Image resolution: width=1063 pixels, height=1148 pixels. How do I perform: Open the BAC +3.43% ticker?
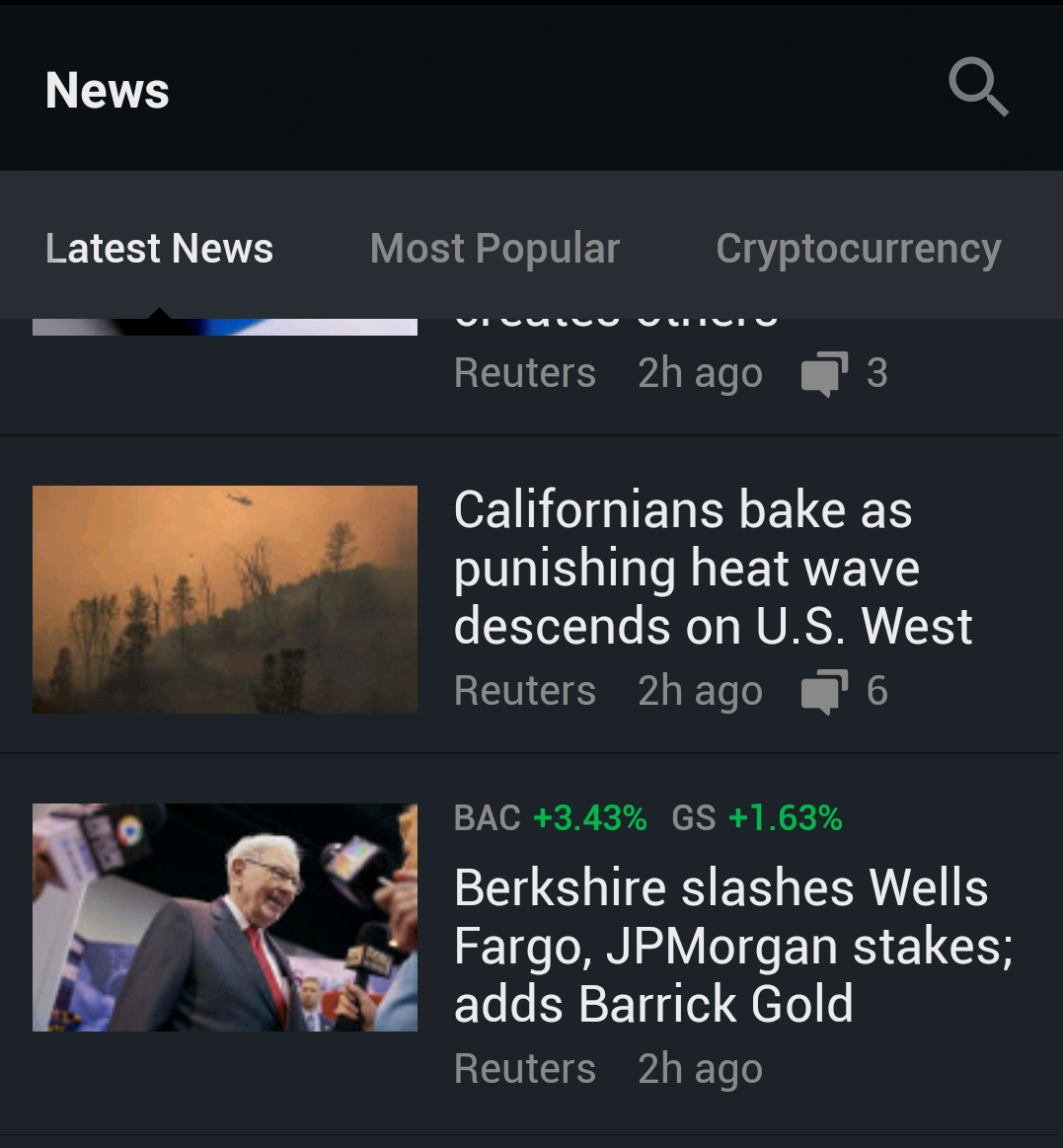[x=550, y=818]
